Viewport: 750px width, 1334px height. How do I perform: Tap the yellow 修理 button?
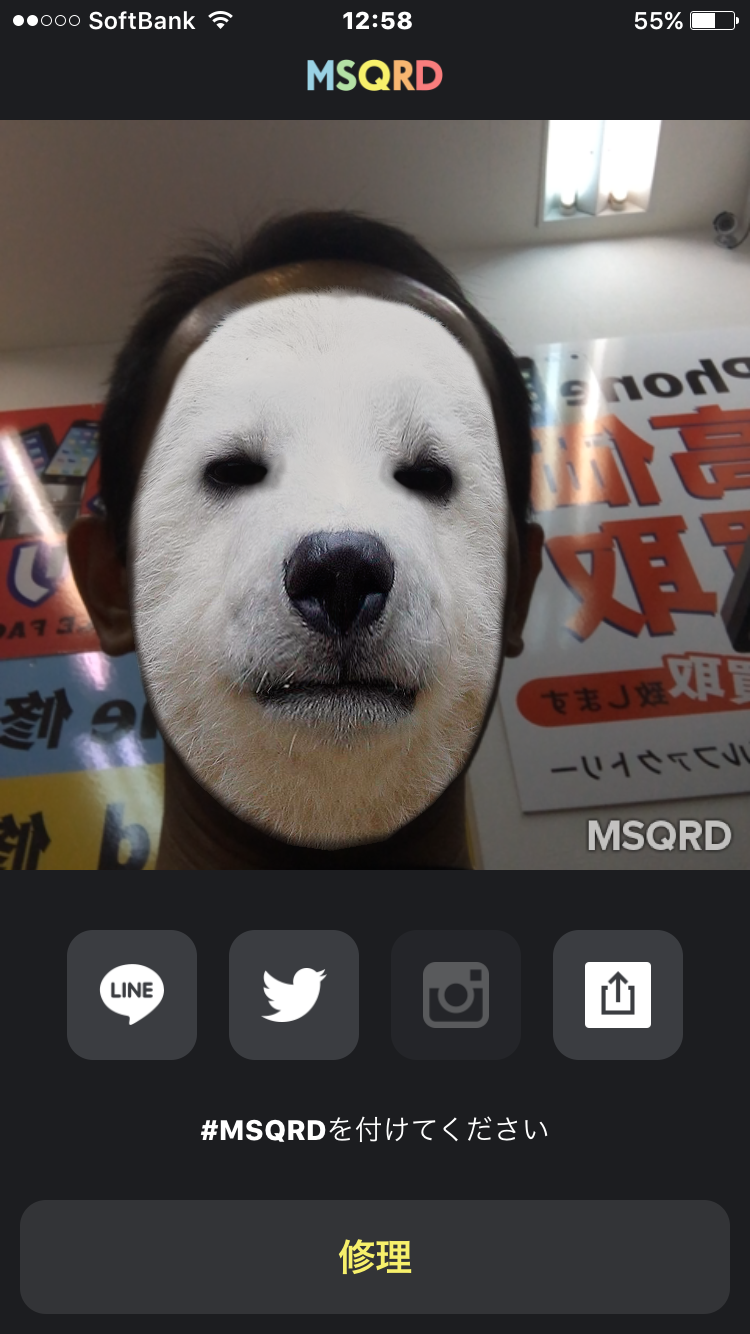[375, 1257]
